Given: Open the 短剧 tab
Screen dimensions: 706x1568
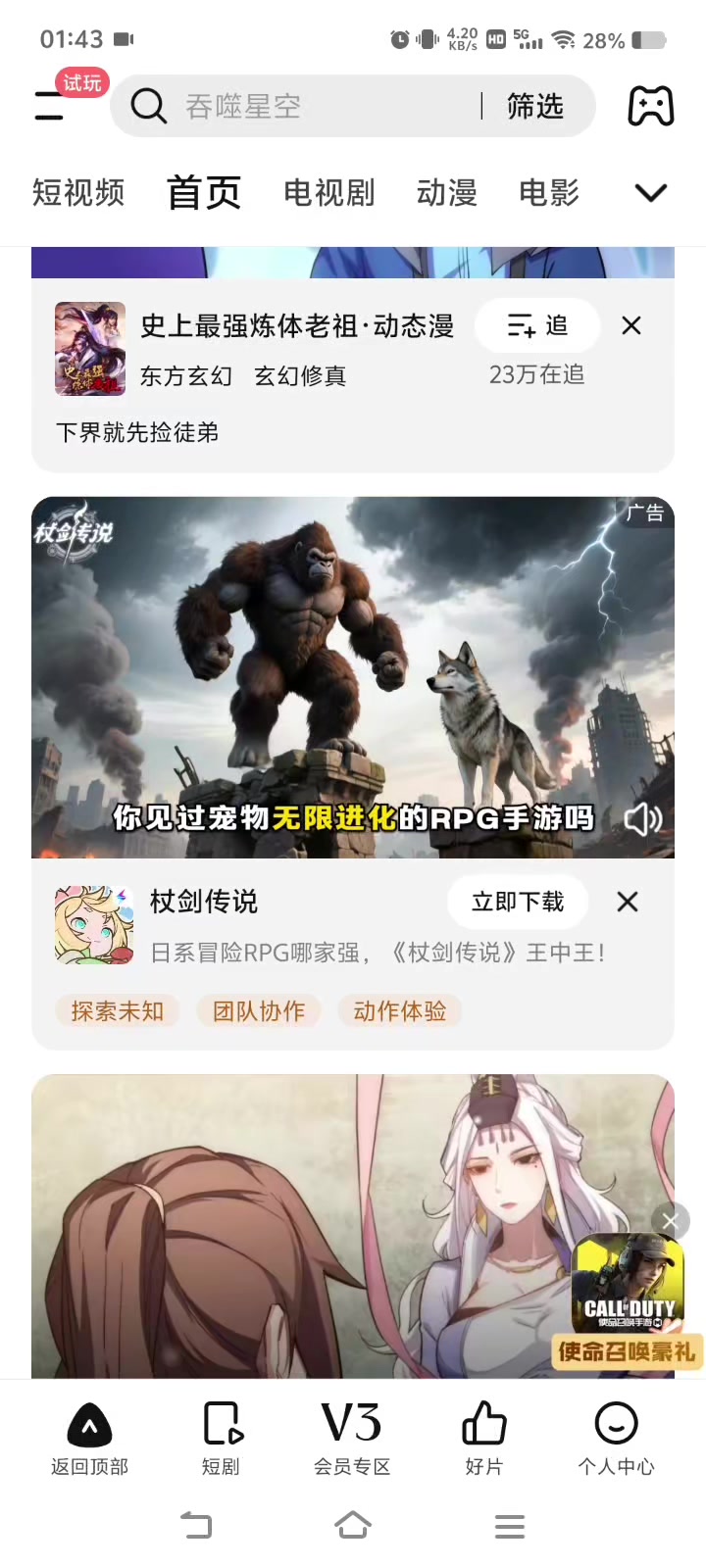Looking at the screenshot, I should point(221,1439).
